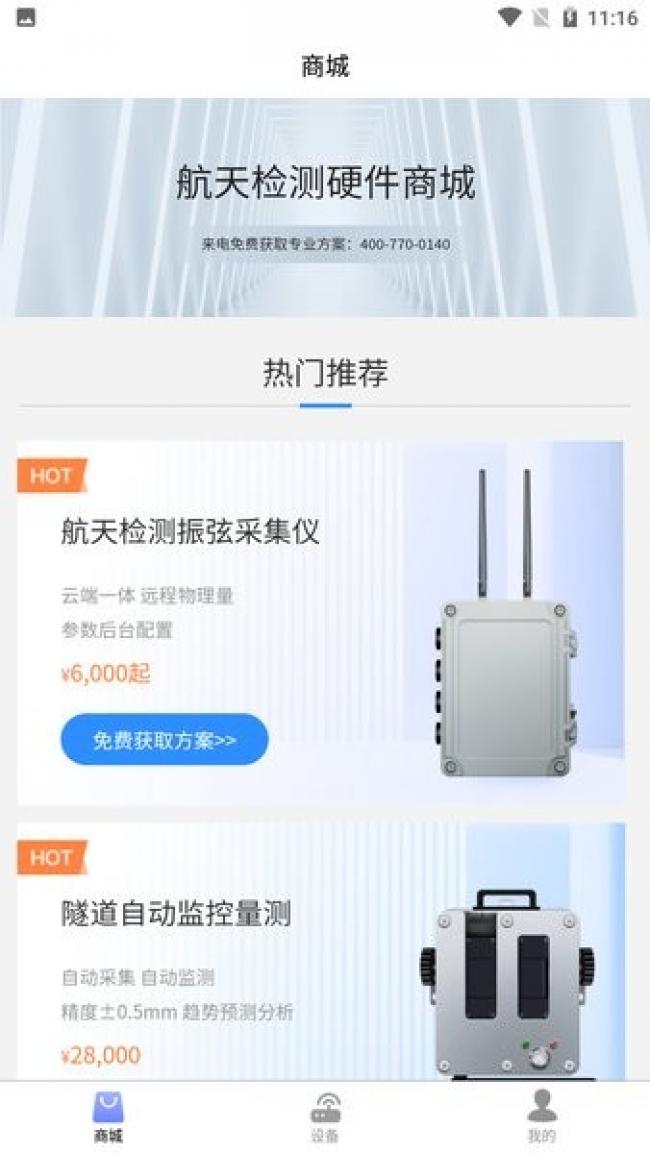Open the 航天检测振弦采集仪 product card
650x1153 pixels.
(x=321, y=623)
